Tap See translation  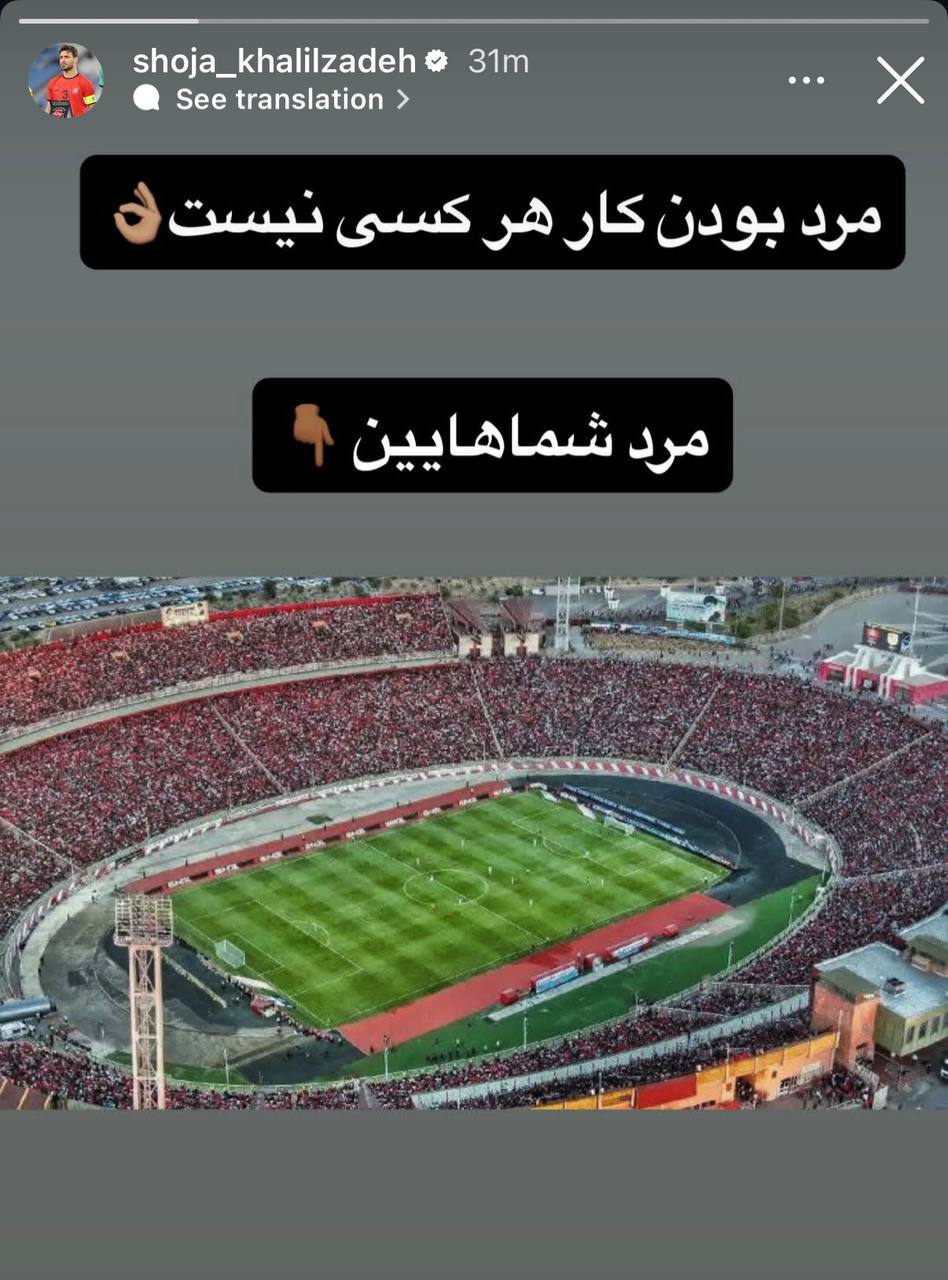pyautogui.click(x=280, y=99)
